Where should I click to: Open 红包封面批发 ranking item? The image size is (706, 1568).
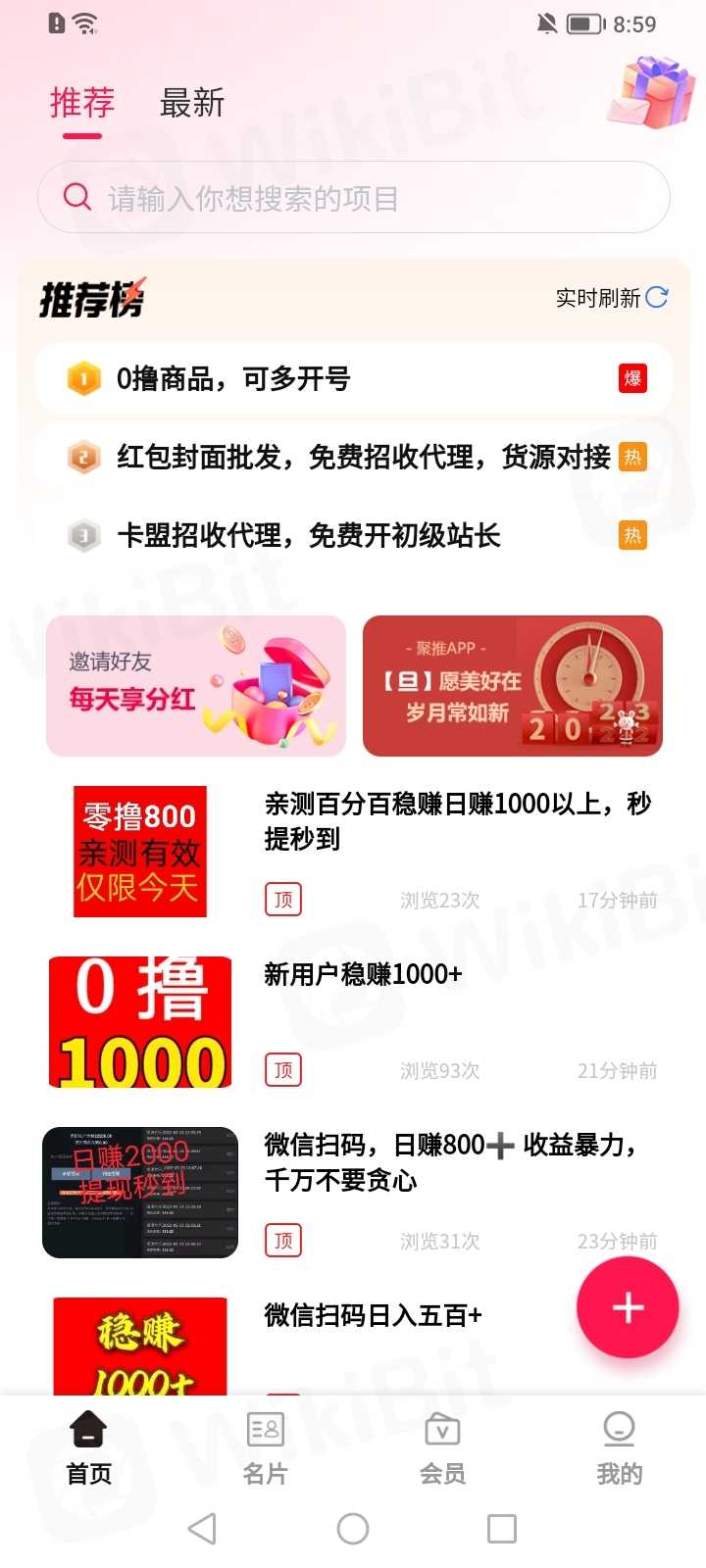click(x=354, y=457)
